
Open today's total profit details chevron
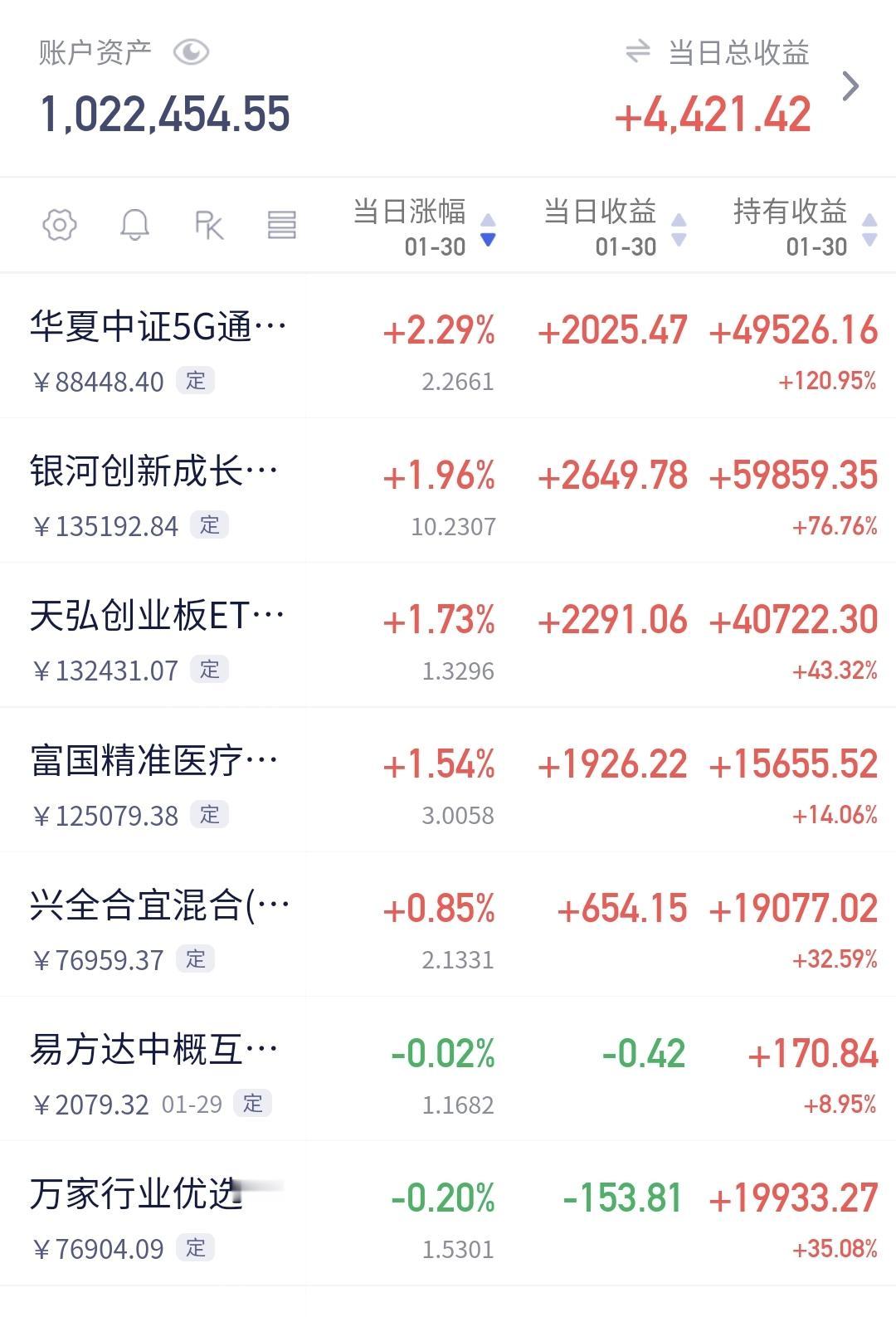point(850,86)
